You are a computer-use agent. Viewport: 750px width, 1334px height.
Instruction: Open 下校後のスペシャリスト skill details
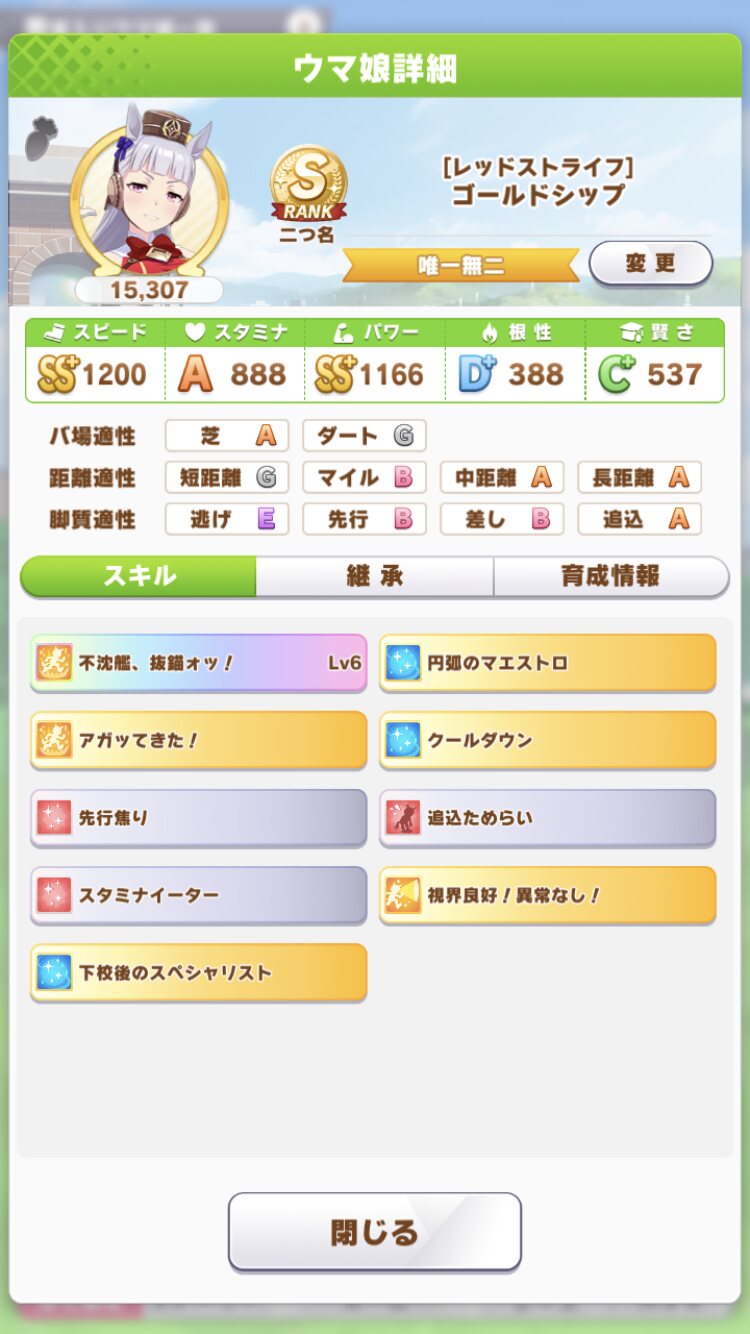(198, 972)
